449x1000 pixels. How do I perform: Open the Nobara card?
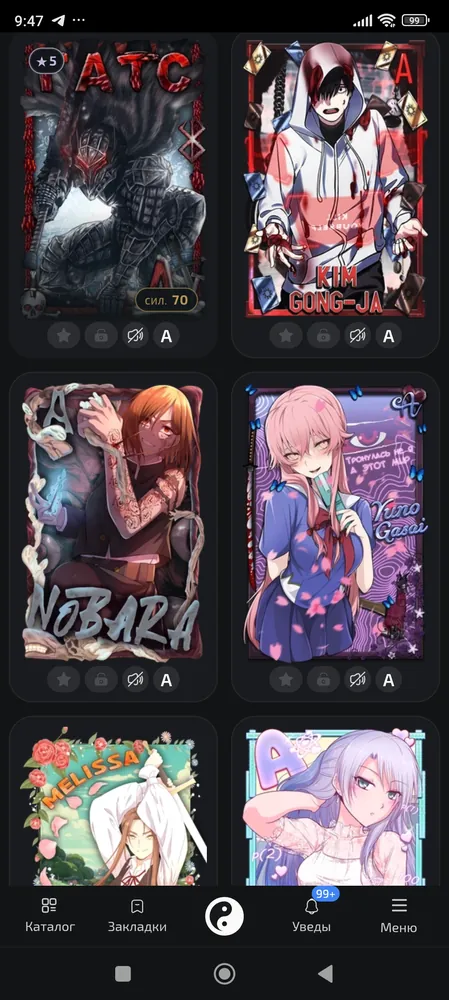[x=113, y=522]
